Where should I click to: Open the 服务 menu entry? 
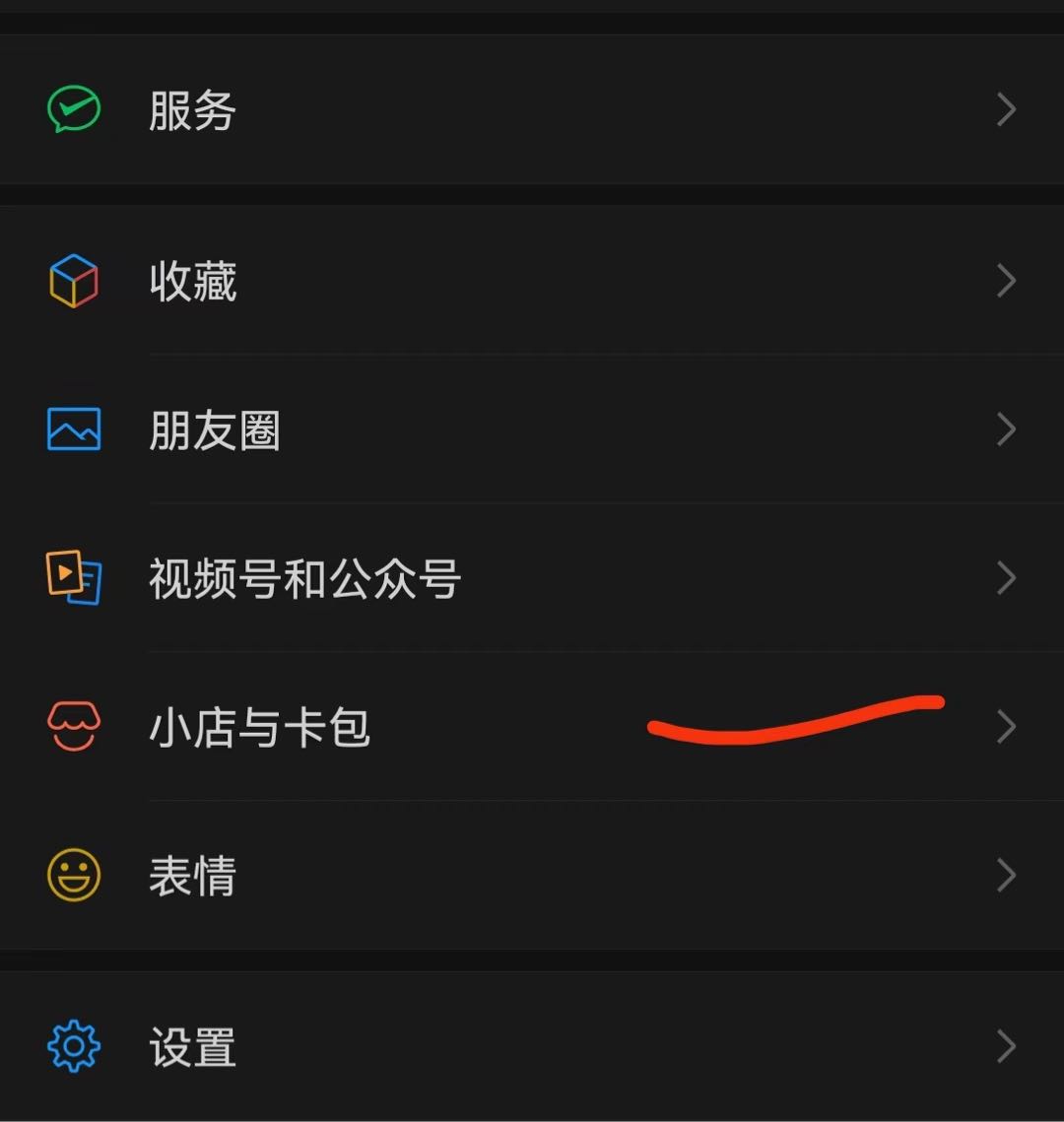pos(191,110)
